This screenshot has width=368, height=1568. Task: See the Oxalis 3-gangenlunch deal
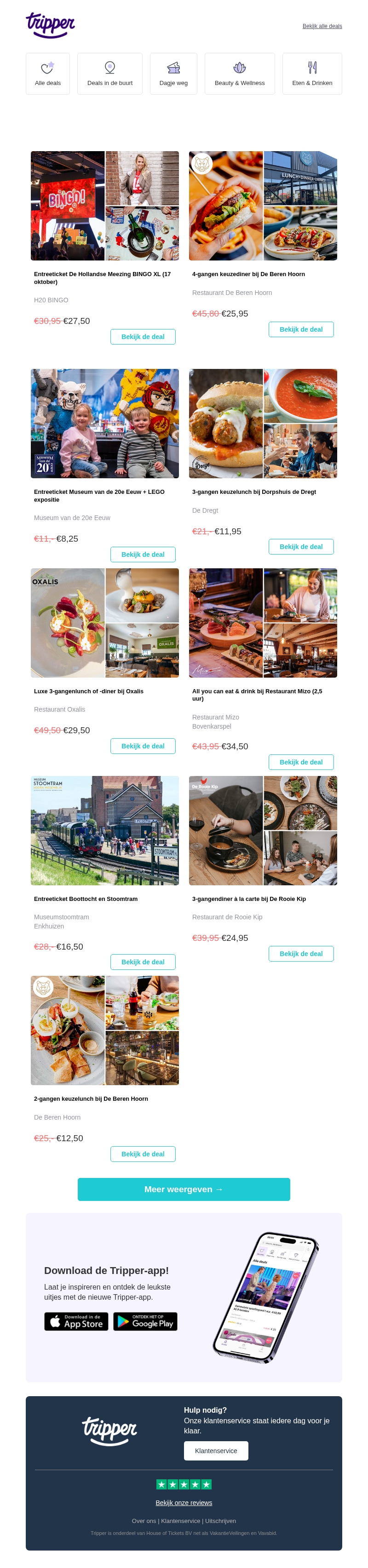pos(143,746)
